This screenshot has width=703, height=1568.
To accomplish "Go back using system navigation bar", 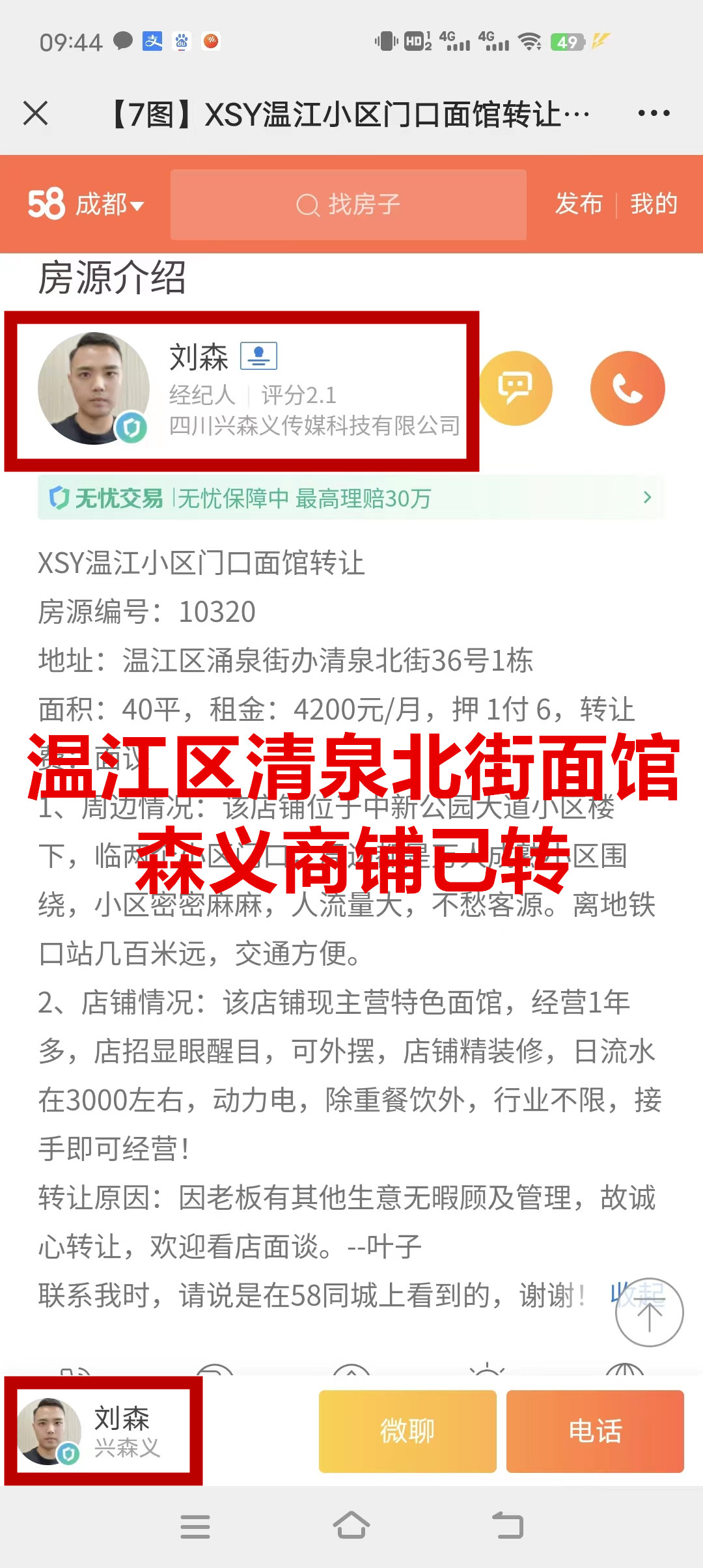I will (x=508, y=1526).
